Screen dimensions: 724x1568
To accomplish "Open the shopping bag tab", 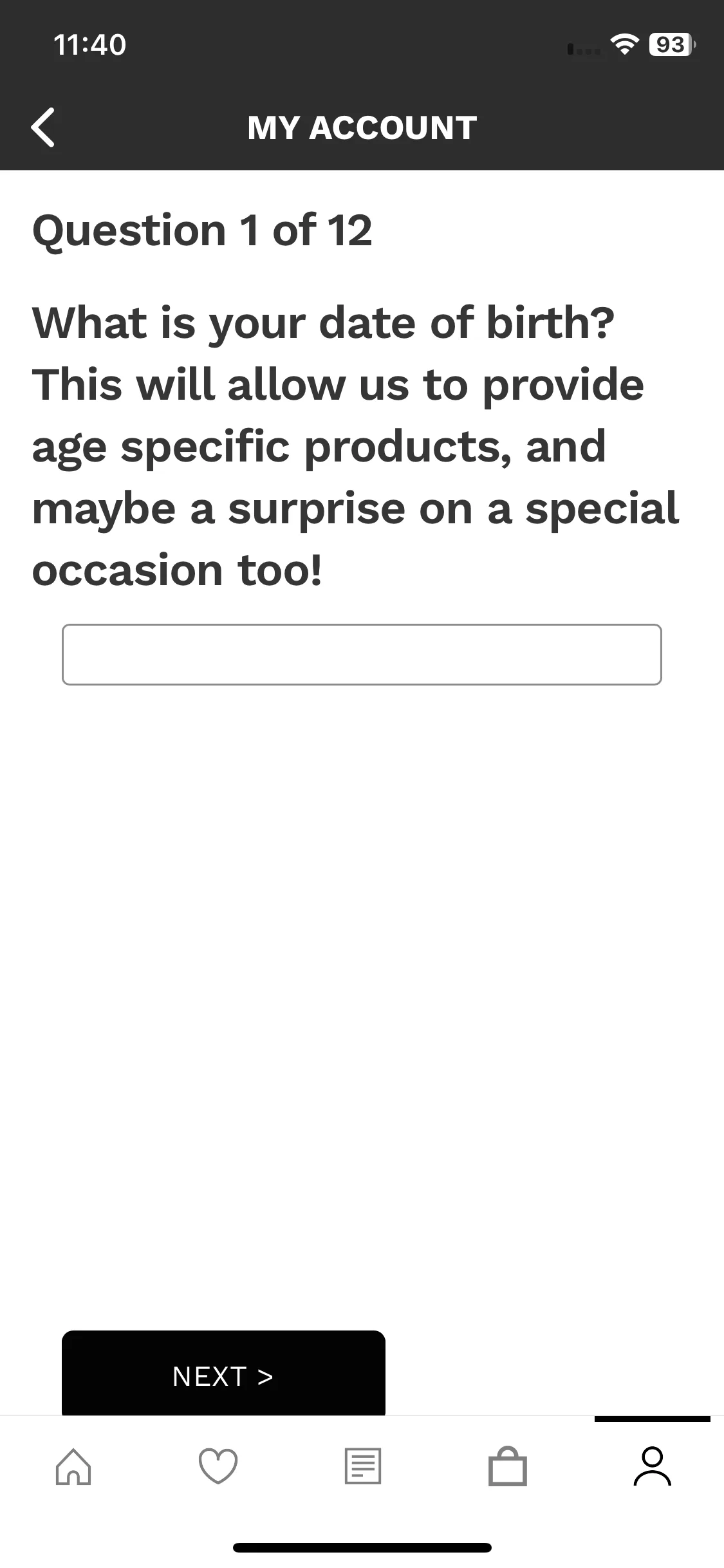I will 508,1466.
